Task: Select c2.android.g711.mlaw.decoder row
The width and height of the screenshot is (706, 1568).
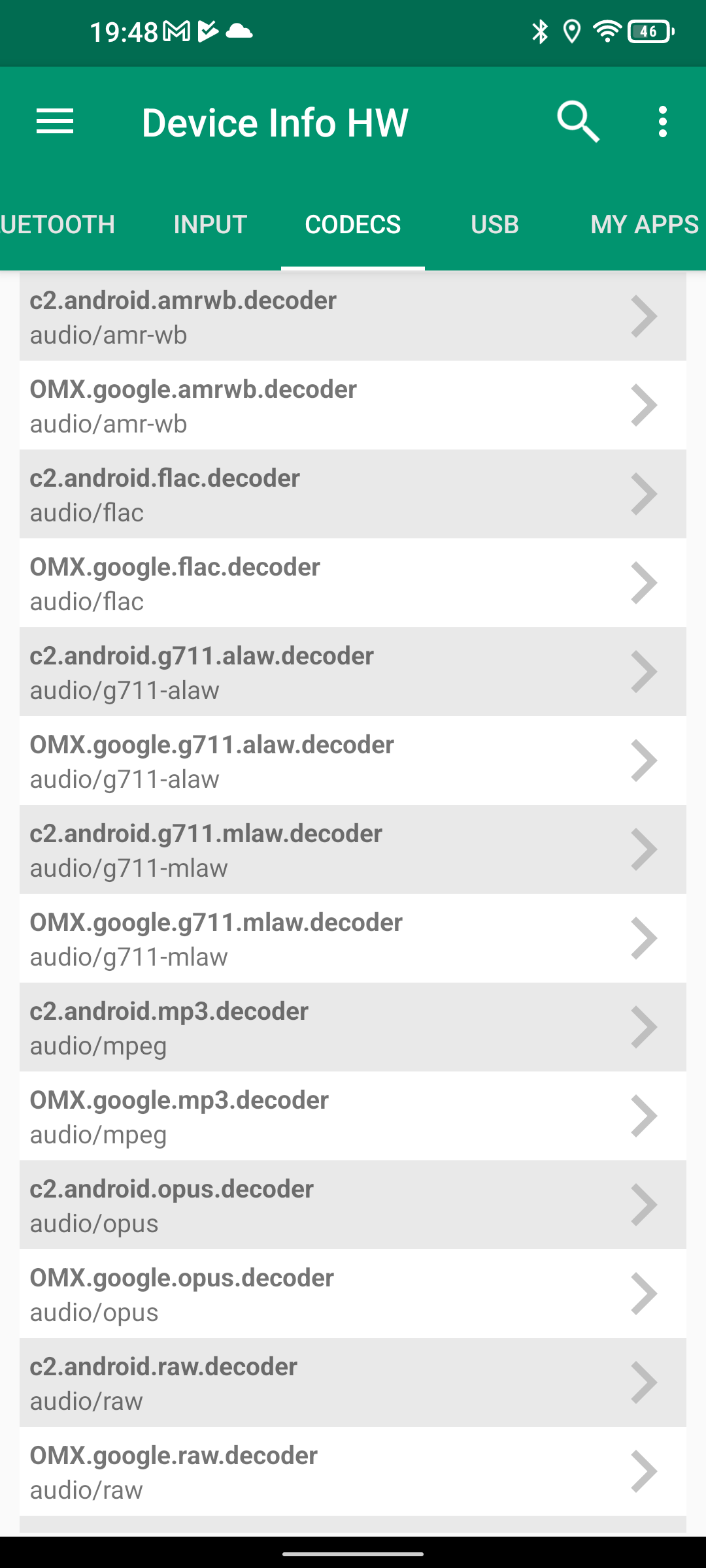Action: click(x=353, y=850)
